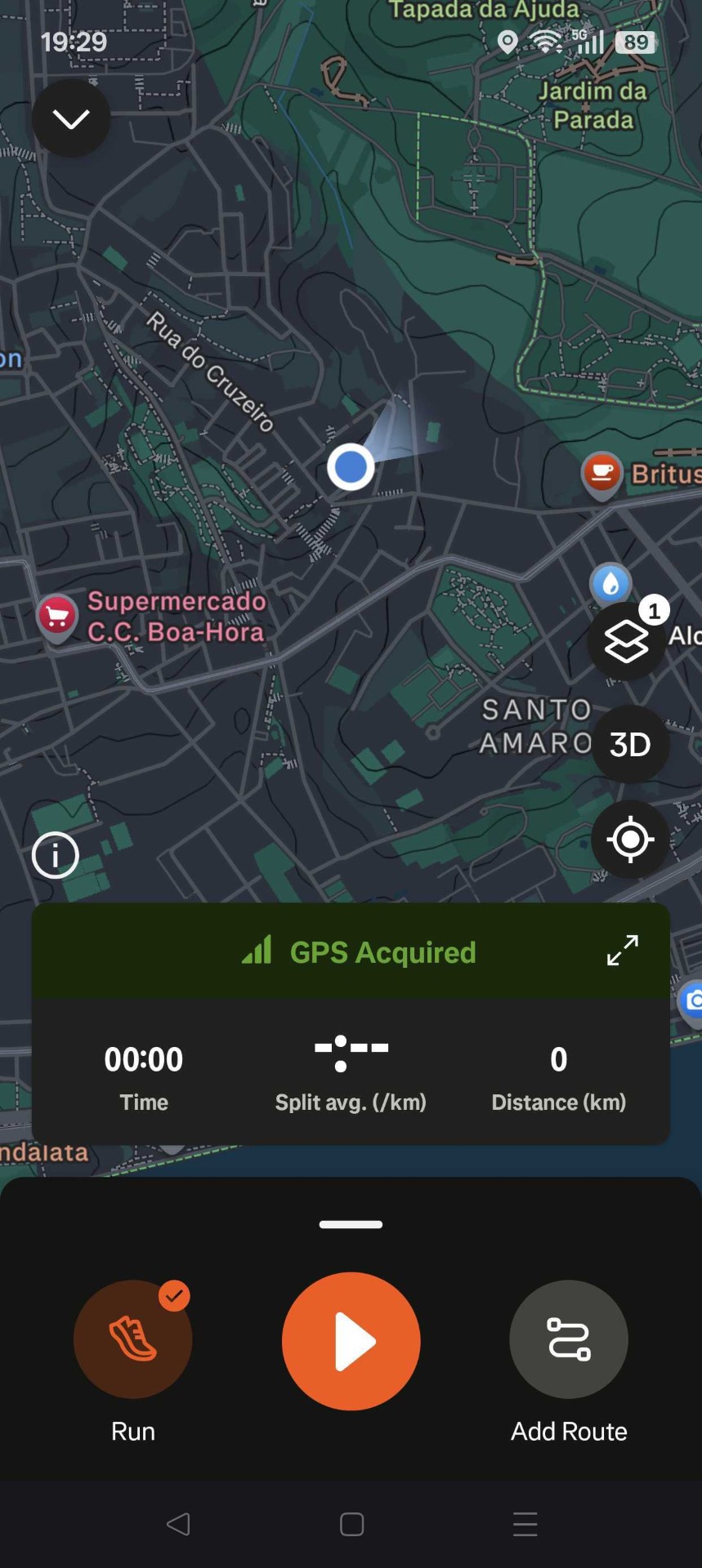This screenshot has height=1568, width=702.
Task: Open the map layers button
Action: click(627, 642)
